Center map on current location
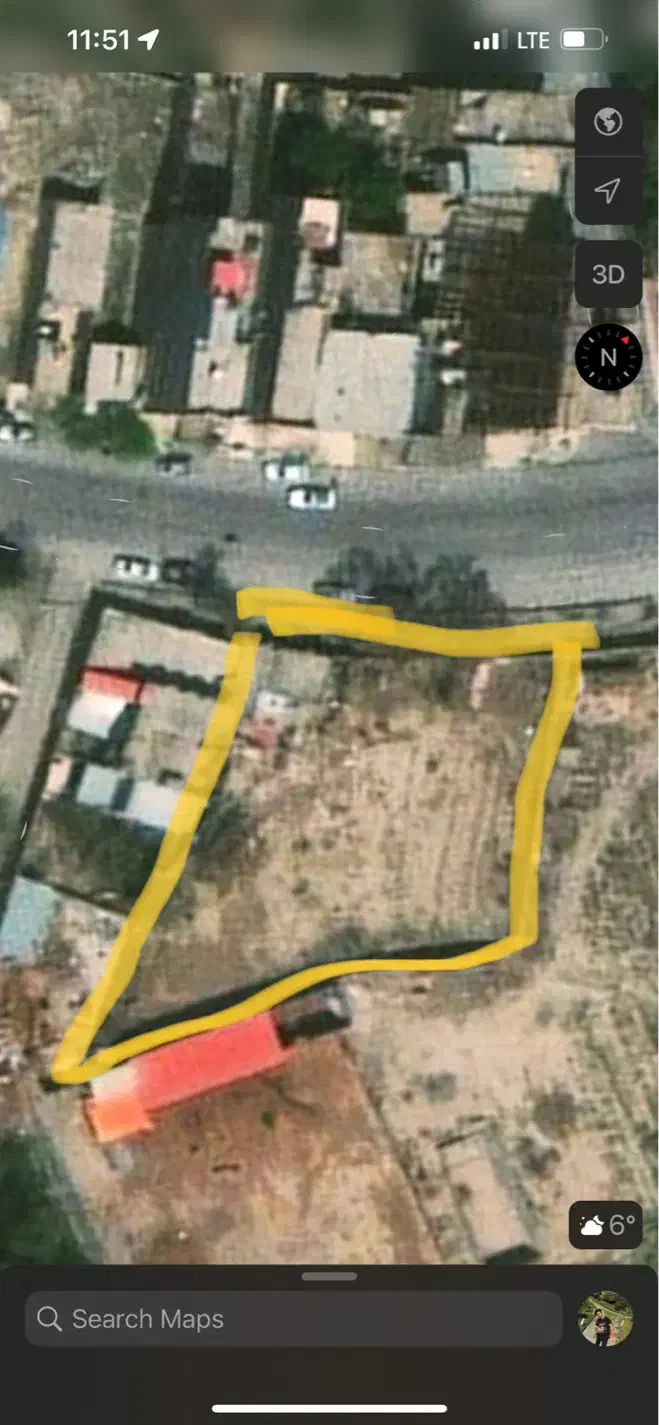 (x=608, y=190)
